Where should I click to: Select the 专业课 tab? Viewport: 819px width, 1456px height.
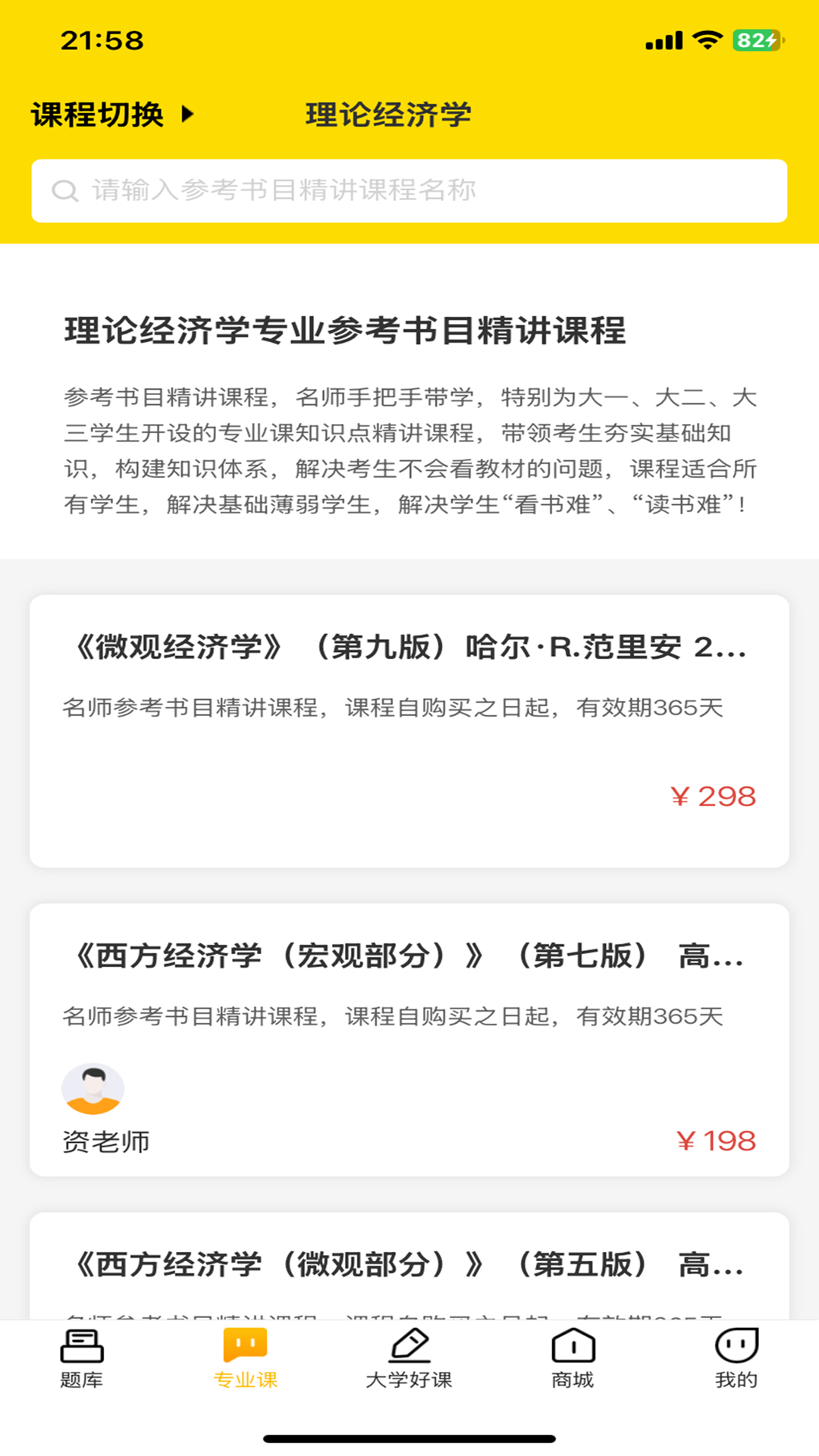pyautogui.click(x=245, y=1359)
